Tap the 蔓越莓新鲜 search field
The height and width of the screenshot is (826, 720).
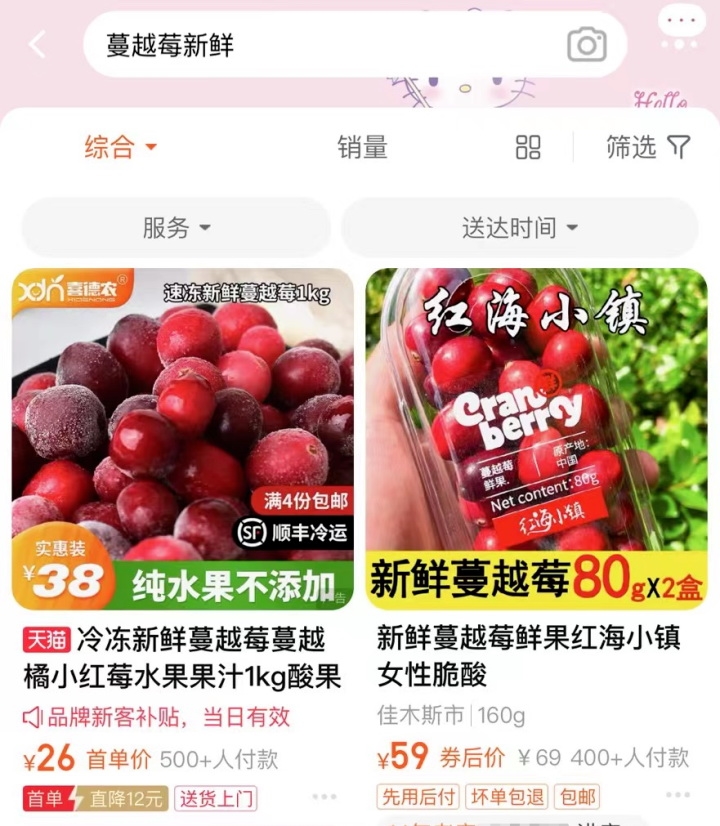point(320,45)
